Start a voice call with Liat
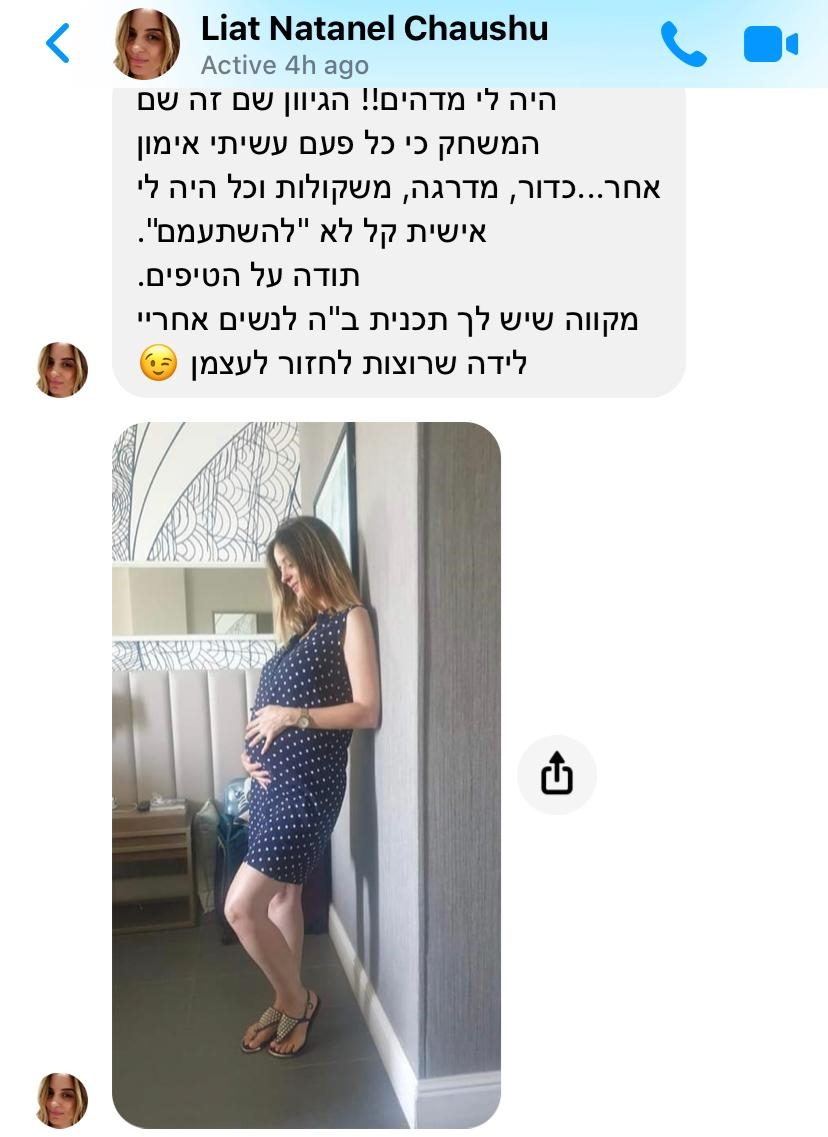This screenshot has height=1137, width=828. [x=684, y=45]
